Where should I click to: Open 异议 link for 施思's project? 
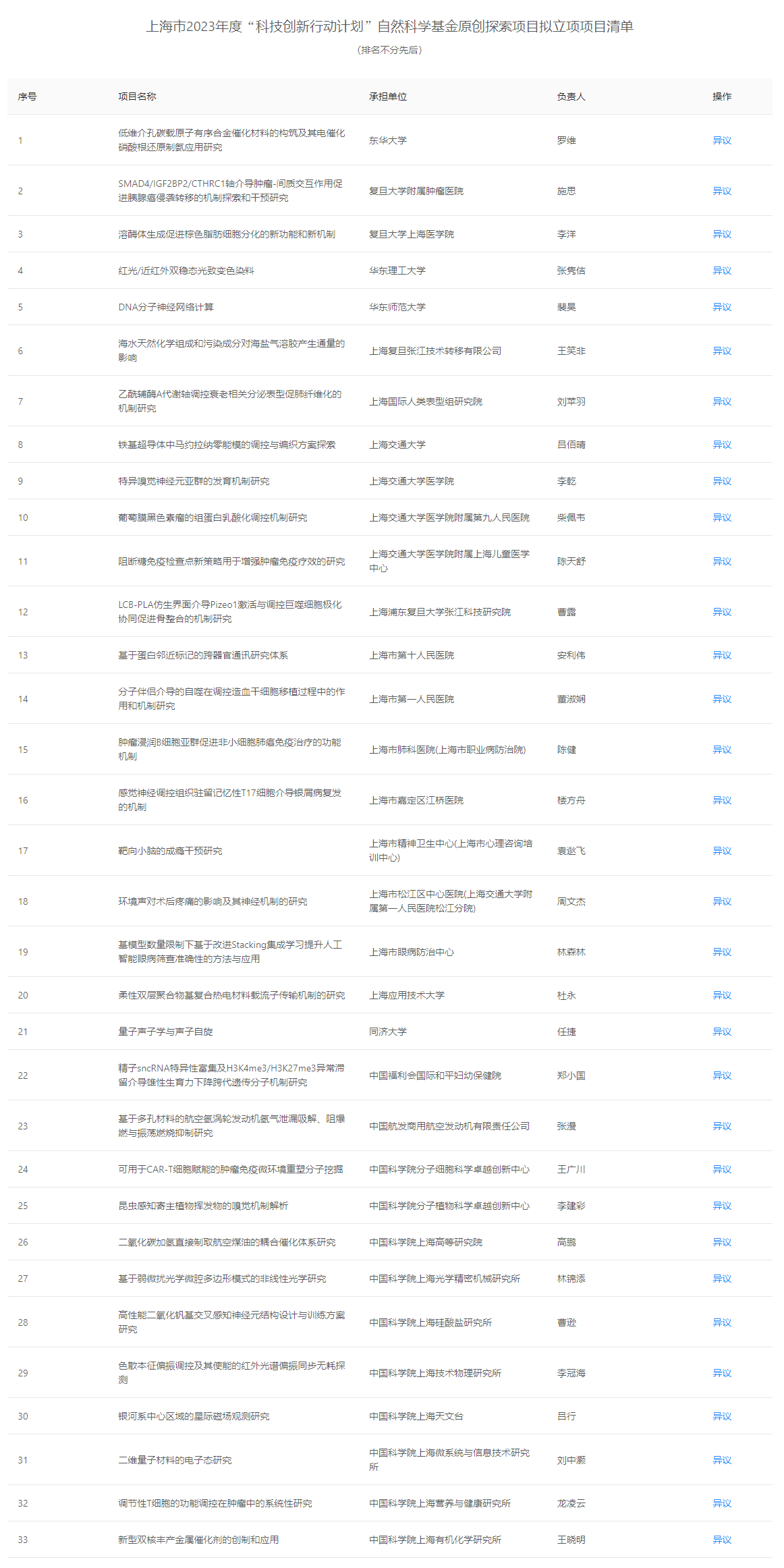click(x=721, y=191)
